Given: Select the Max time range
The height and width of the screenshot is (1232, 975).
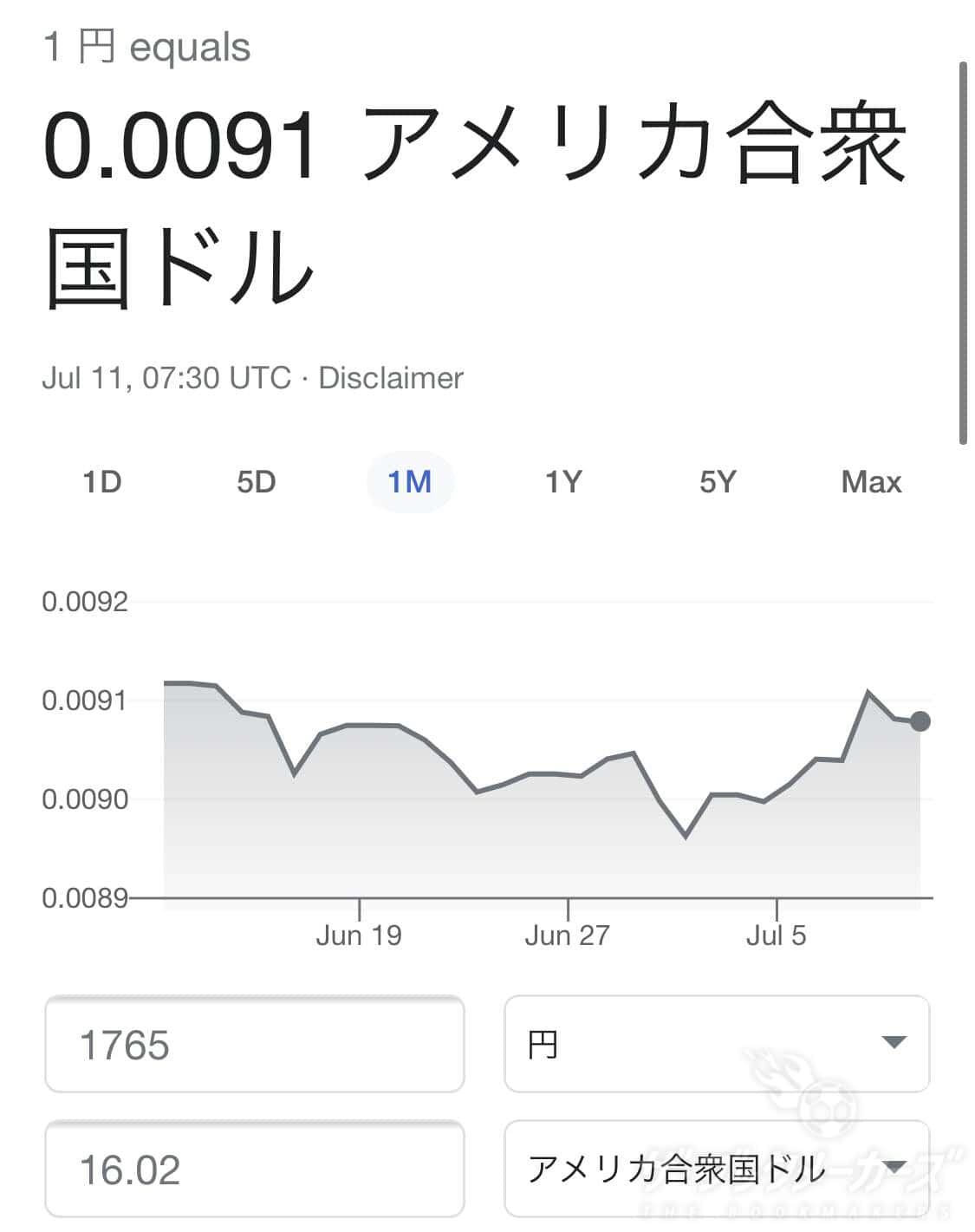Looking at the screenshot, I should point(871,482).
